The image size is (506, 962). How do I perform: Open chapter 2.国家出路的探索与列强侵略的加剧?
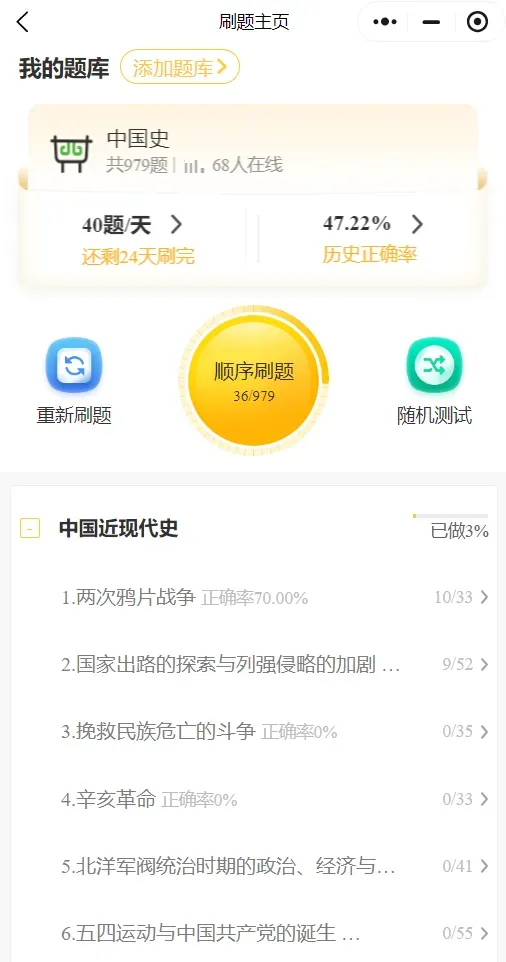click(253, 664)
